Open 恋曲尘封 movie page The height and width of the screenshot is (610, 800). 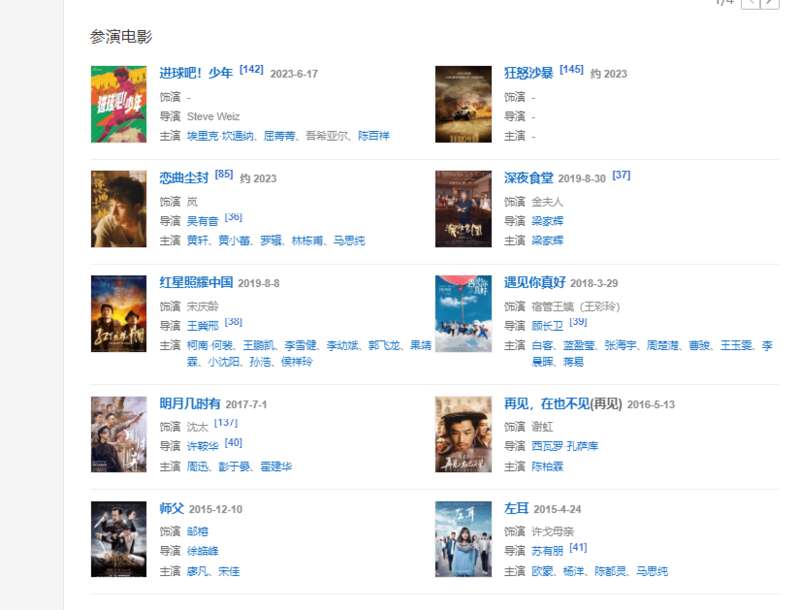184,178
